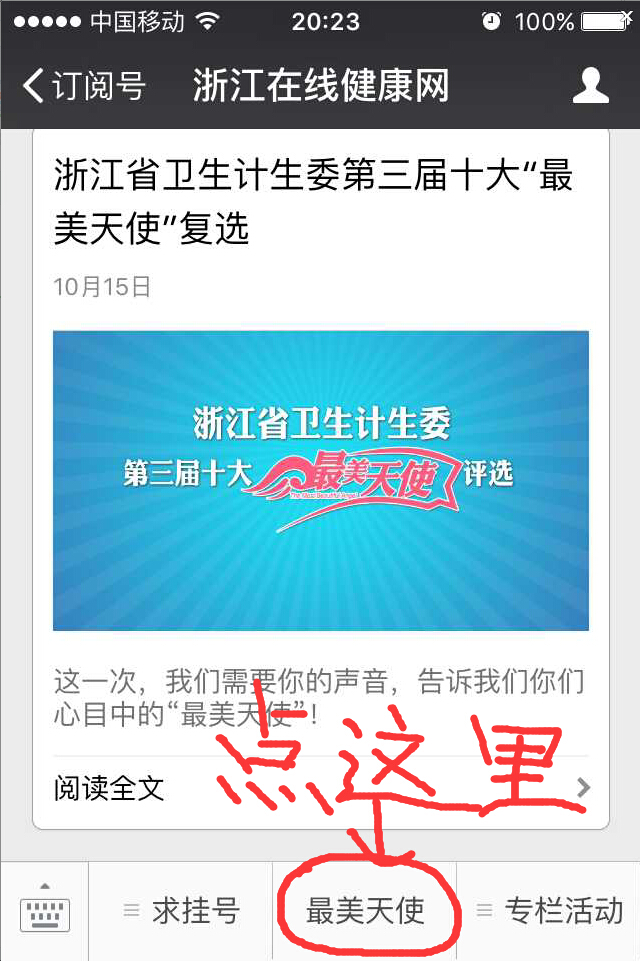Viewport: 640px width, 961px height.
Task: Tap 阅读全文 to read the full article
Action: [x=110, y=788]
